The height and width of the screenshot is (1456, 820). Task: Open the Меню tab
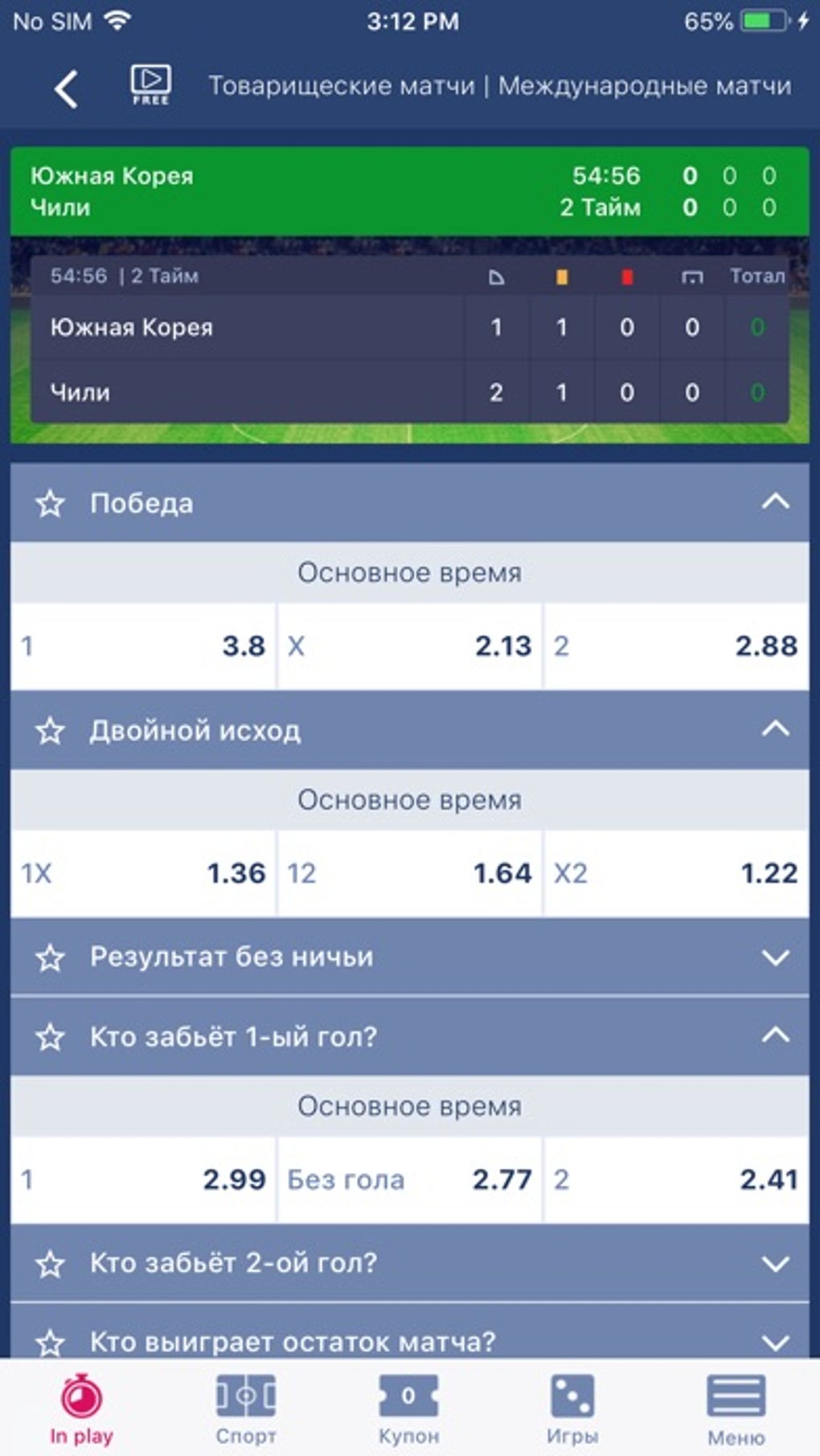pyautogui.click(x=736, y=1409)
